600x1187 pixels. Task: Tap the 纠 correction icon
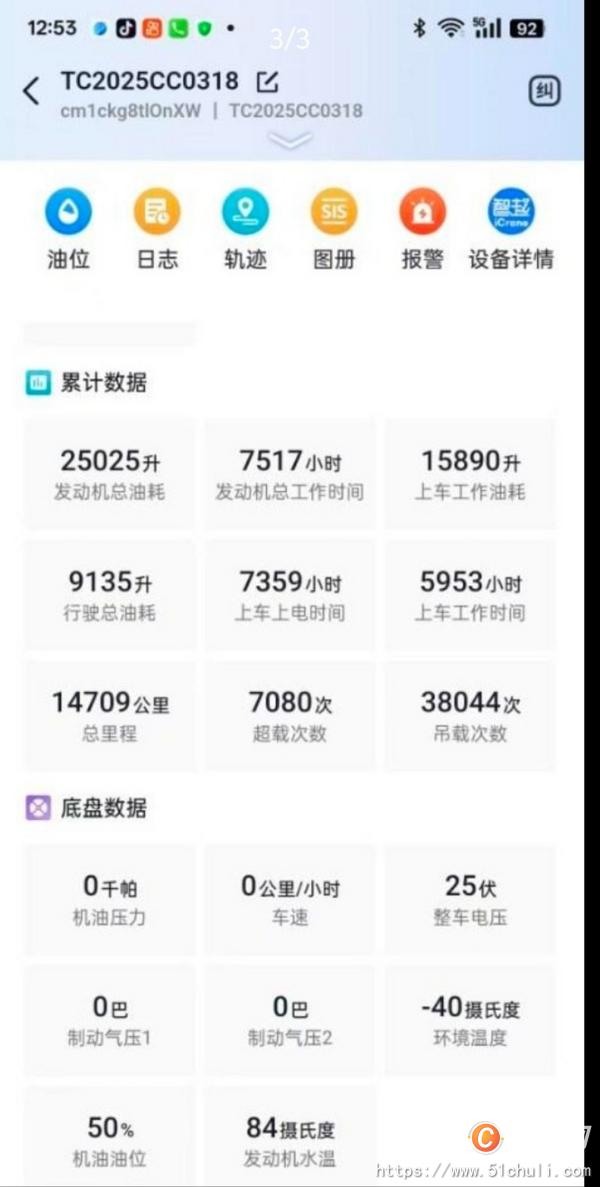click(x=544, y=92)
